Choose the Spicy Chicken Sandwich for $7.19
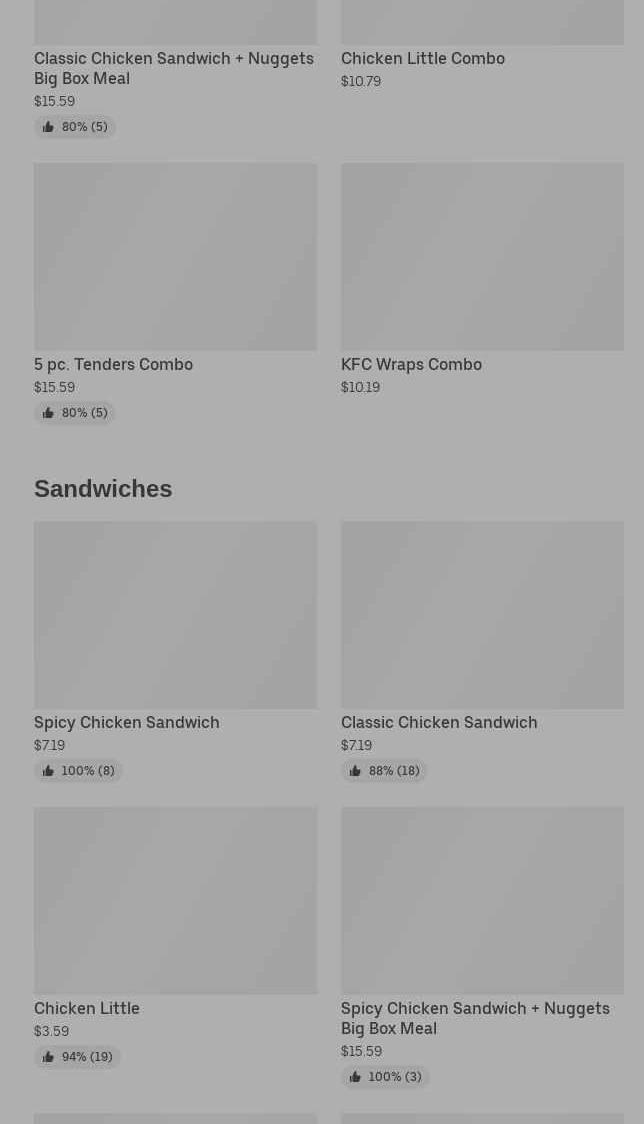644x1124 pixels. pyautogui.click(x=175, y=652)
